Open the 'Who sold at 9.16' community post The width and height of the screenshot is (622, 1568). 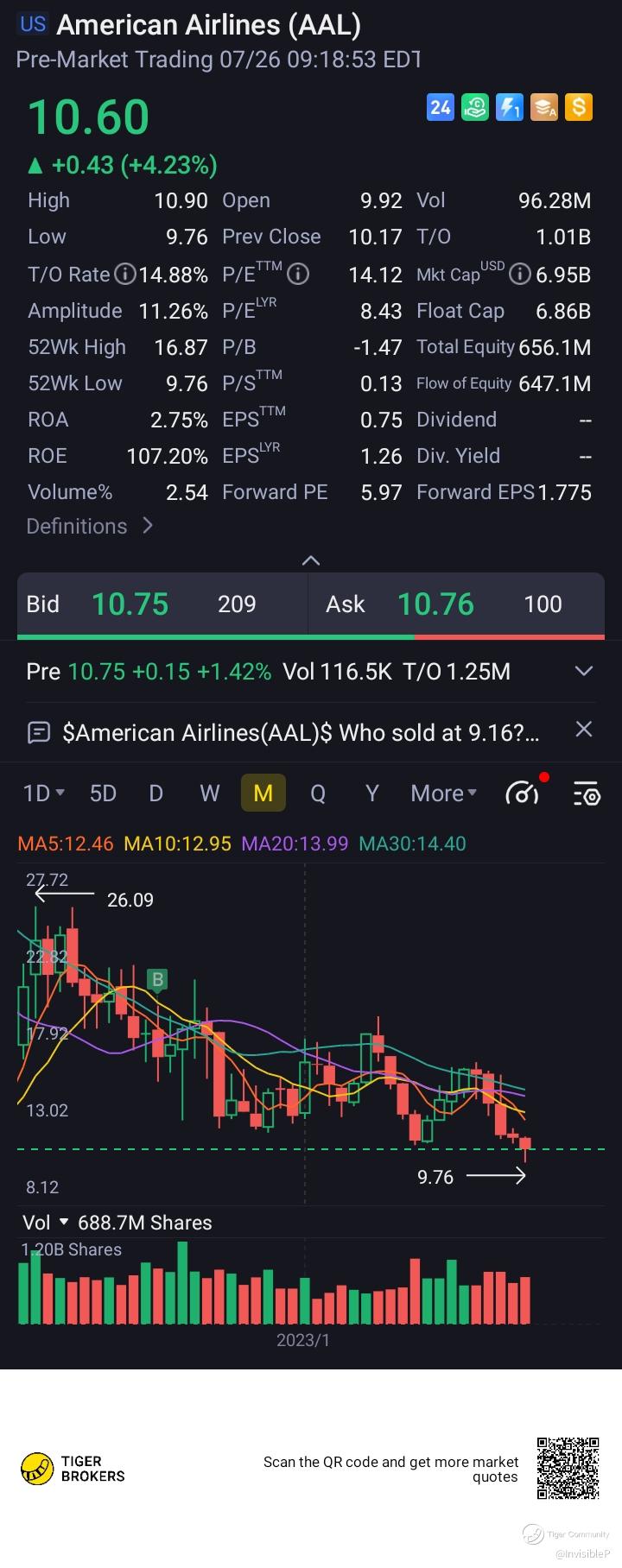pyautogui.click(x=301, y=733)
